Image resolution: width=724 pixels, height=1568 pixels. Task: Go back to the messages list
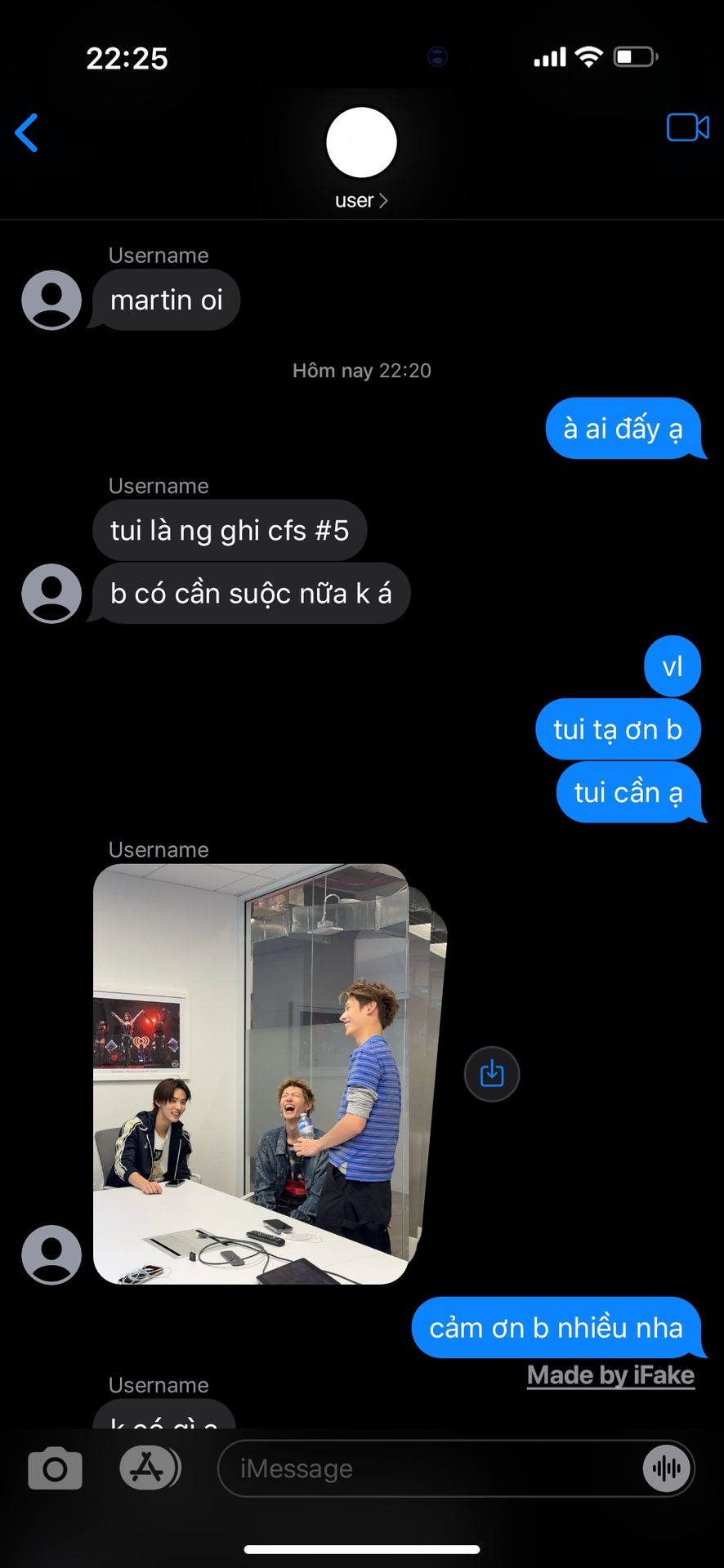27,133
